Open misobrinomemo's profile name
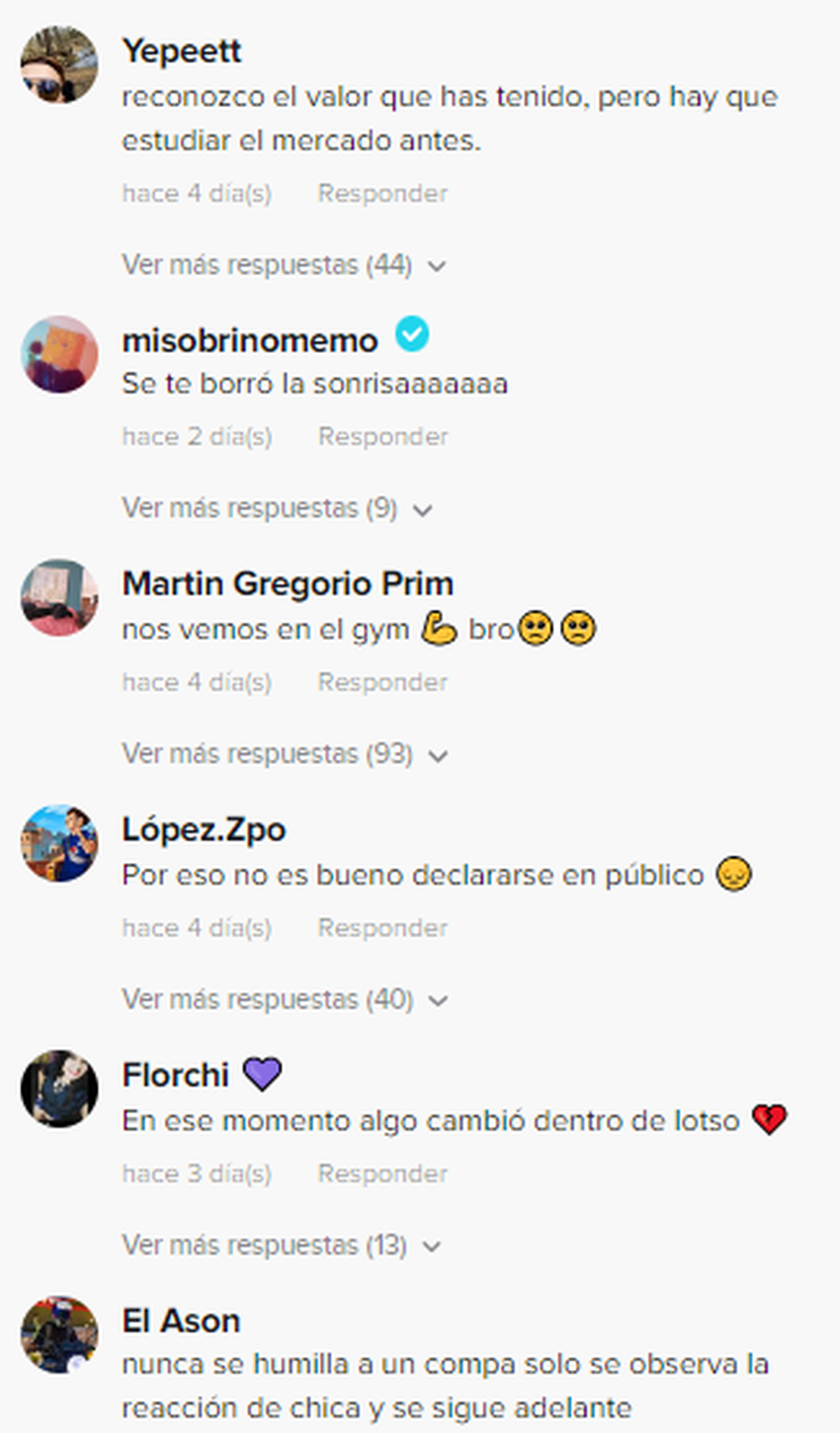 point(250,341)
